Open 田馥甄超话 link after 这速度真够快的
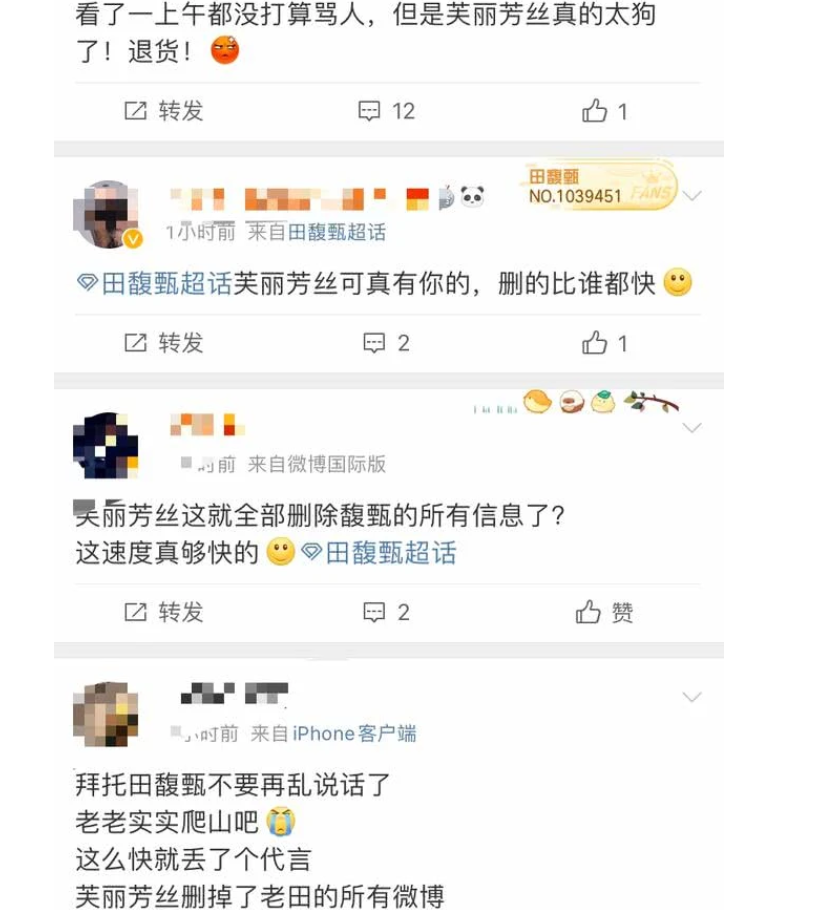 point(379,552)
